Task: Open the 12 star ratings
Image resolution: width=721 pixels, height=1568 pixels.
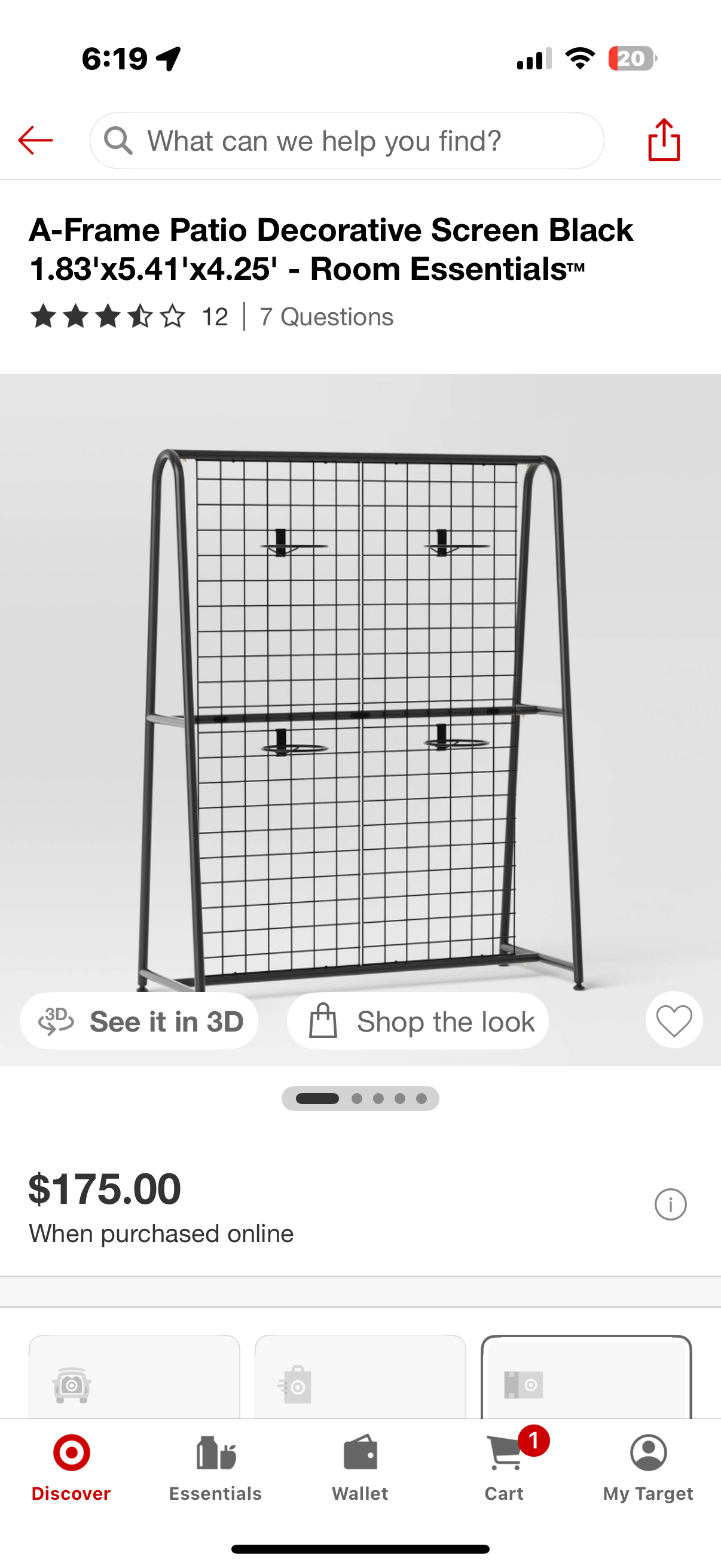Action: [128, 317]
